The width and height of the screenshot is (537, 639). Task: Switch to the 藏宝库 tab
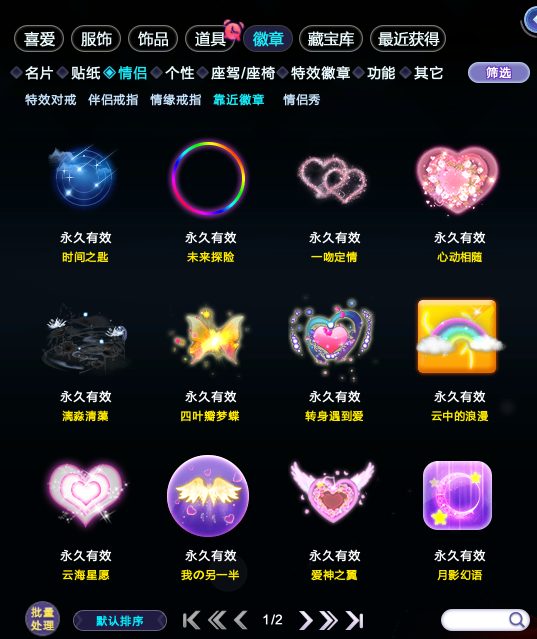(x=330, y=39)
